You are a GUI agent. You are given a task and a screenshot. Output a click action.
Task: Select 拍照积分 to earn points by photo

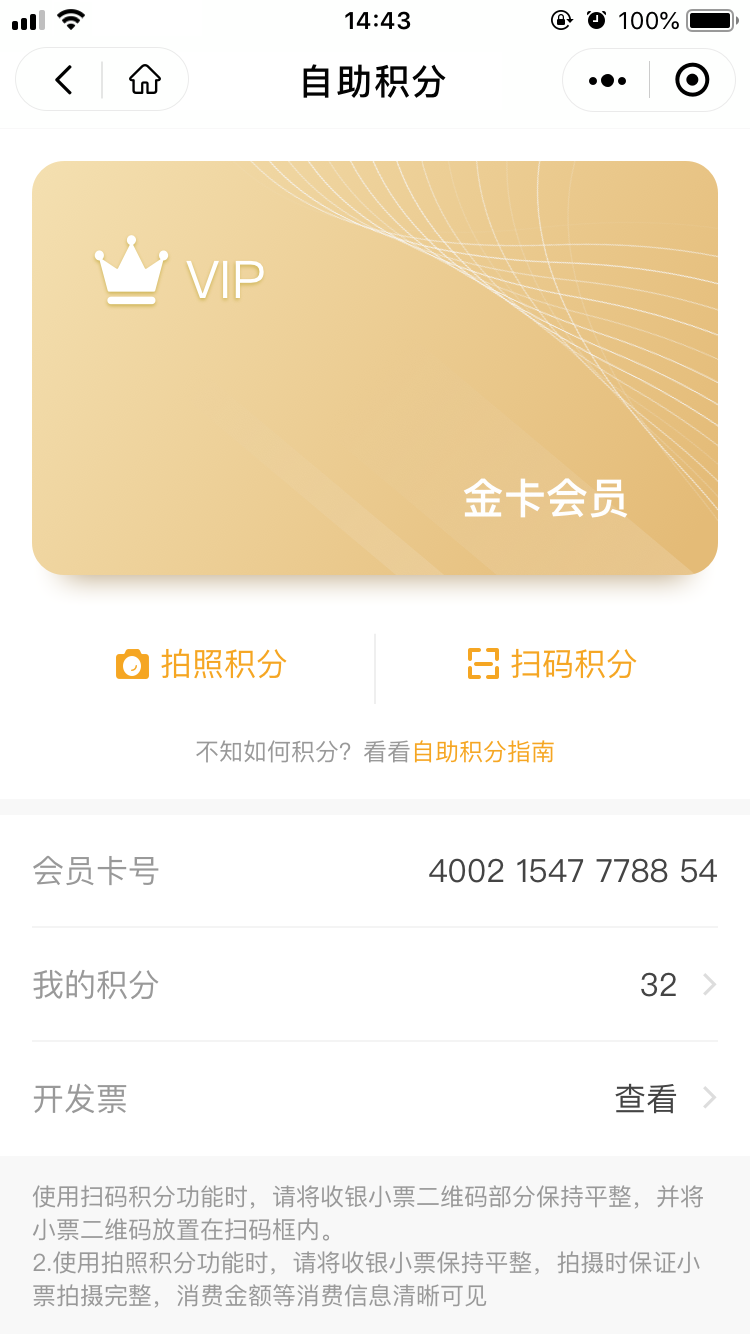203,665
